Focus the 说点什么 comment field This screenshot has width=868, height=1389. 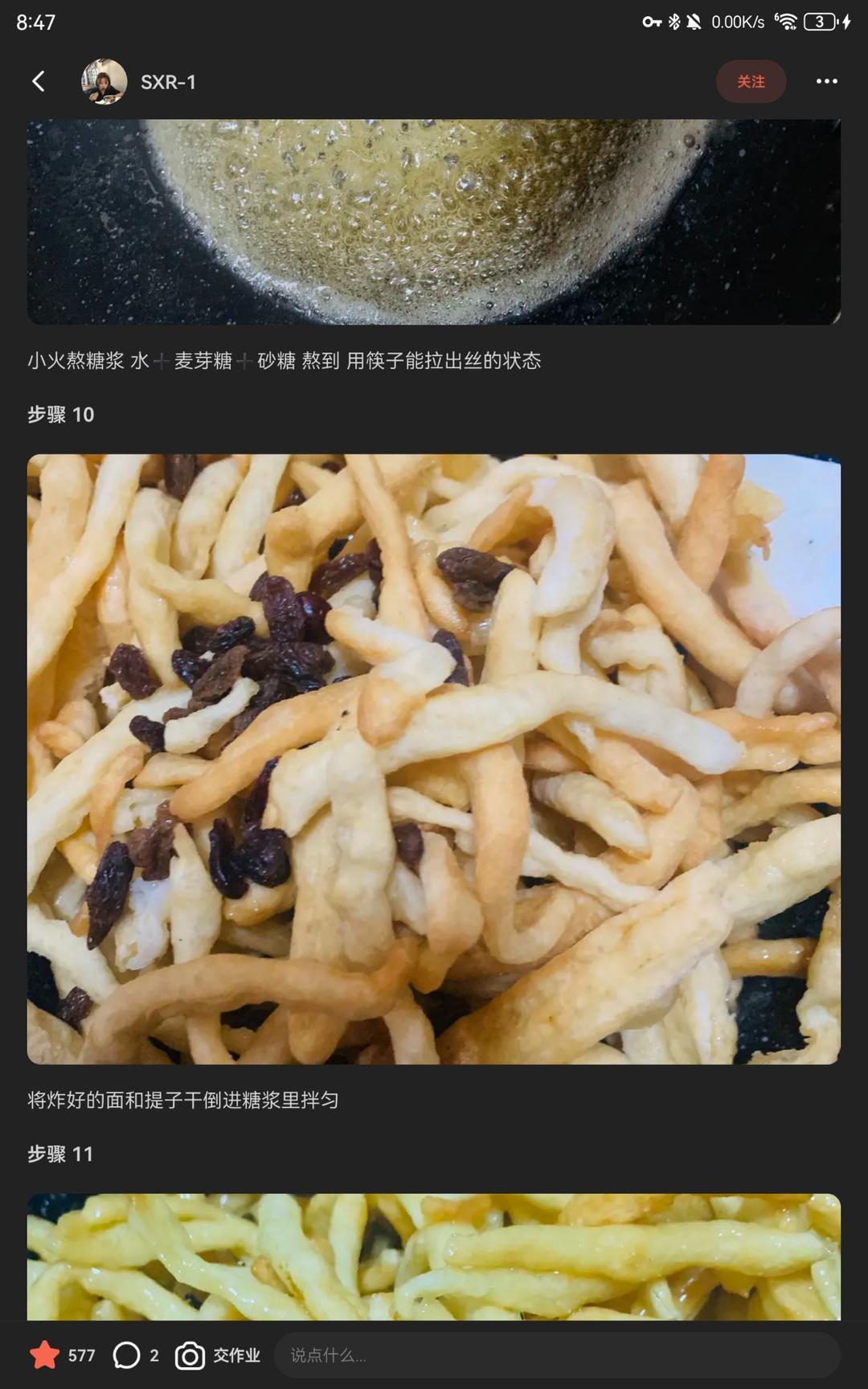click(x=556, y=1355)
